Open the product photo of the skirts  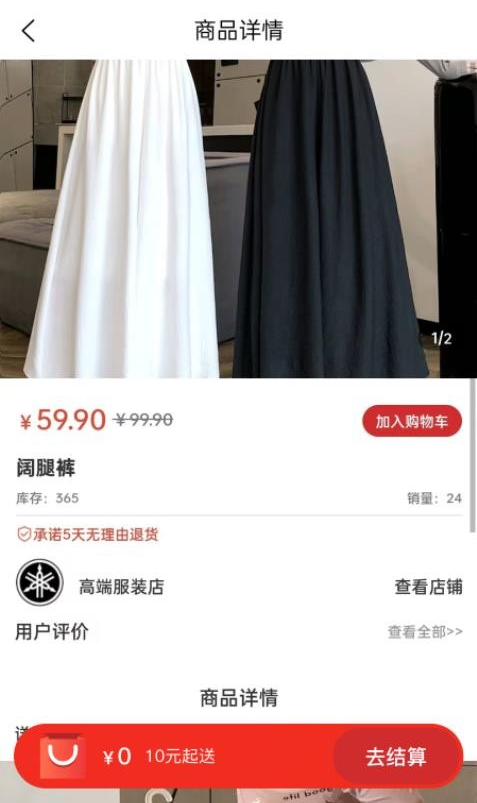pos(238,219)
